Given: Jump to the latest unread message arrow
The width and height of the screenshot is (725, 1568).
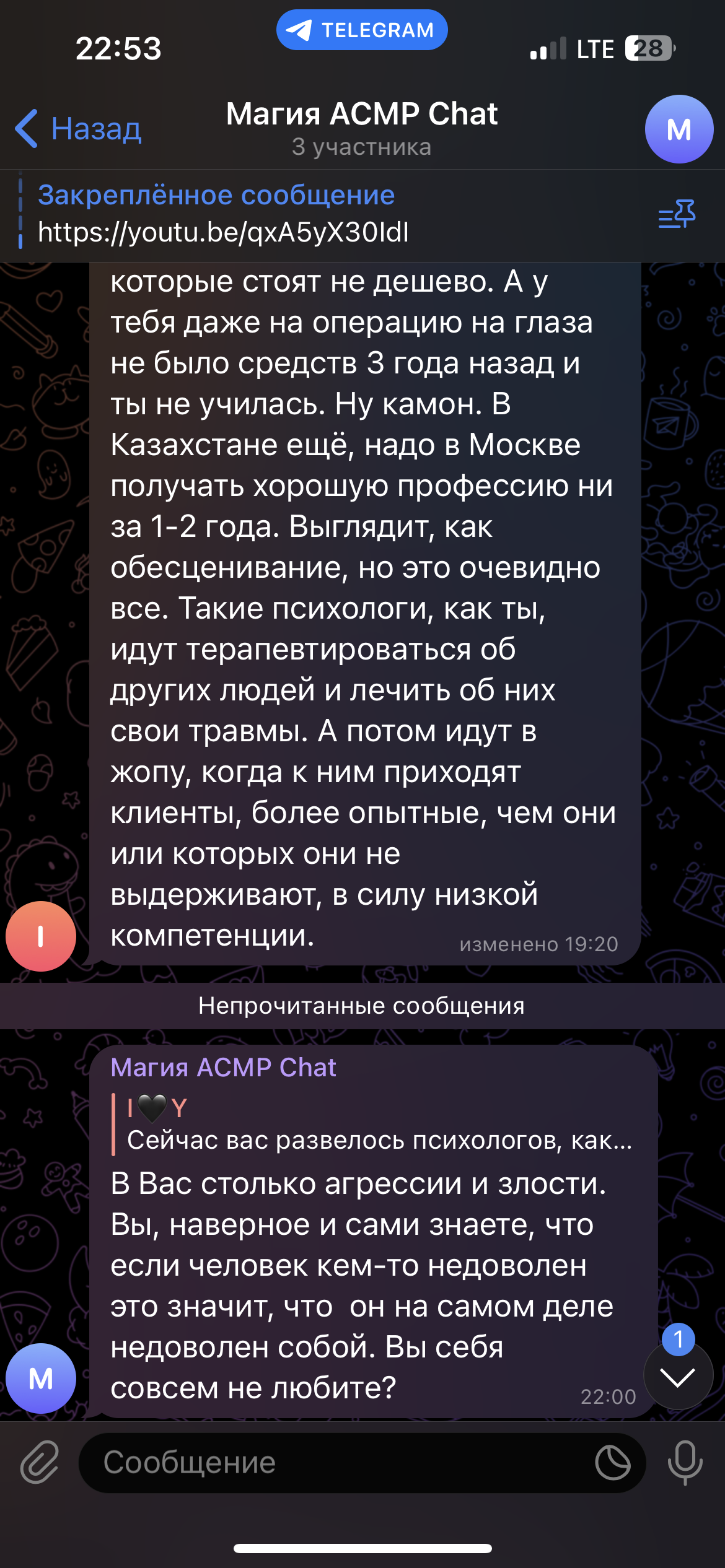Looking at the screenshot, I should coord(678,1377).
